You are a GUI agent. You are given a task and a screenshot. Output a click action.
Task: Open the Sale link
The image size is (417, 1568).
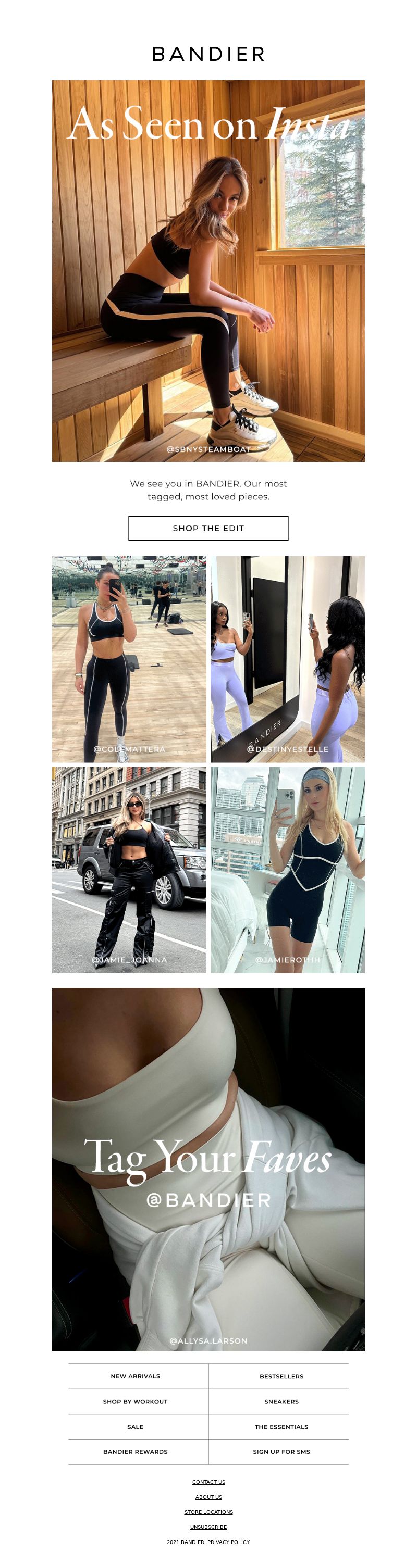tap(136, 1426)
